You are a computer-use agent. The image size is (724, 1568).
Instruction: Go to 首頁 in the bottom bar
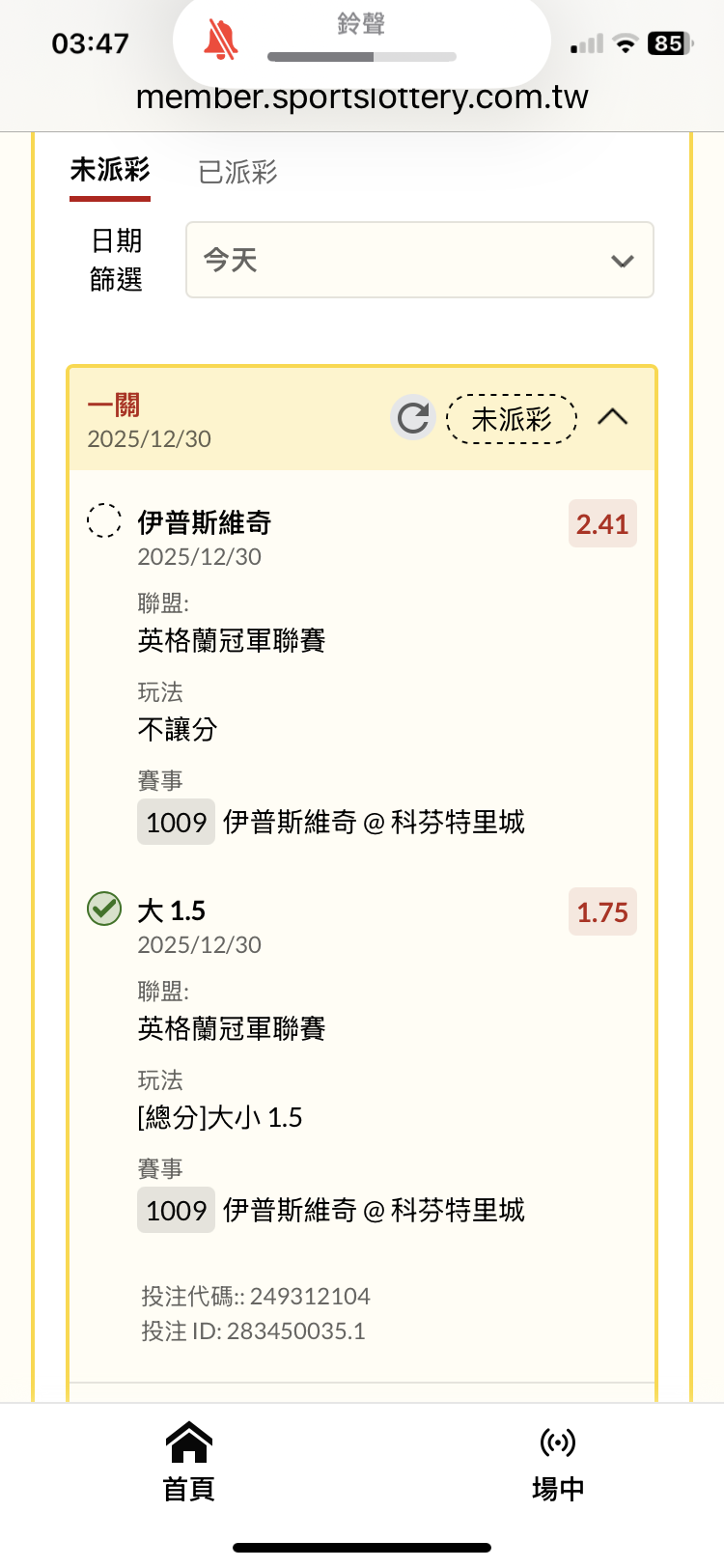(188, 1462)
